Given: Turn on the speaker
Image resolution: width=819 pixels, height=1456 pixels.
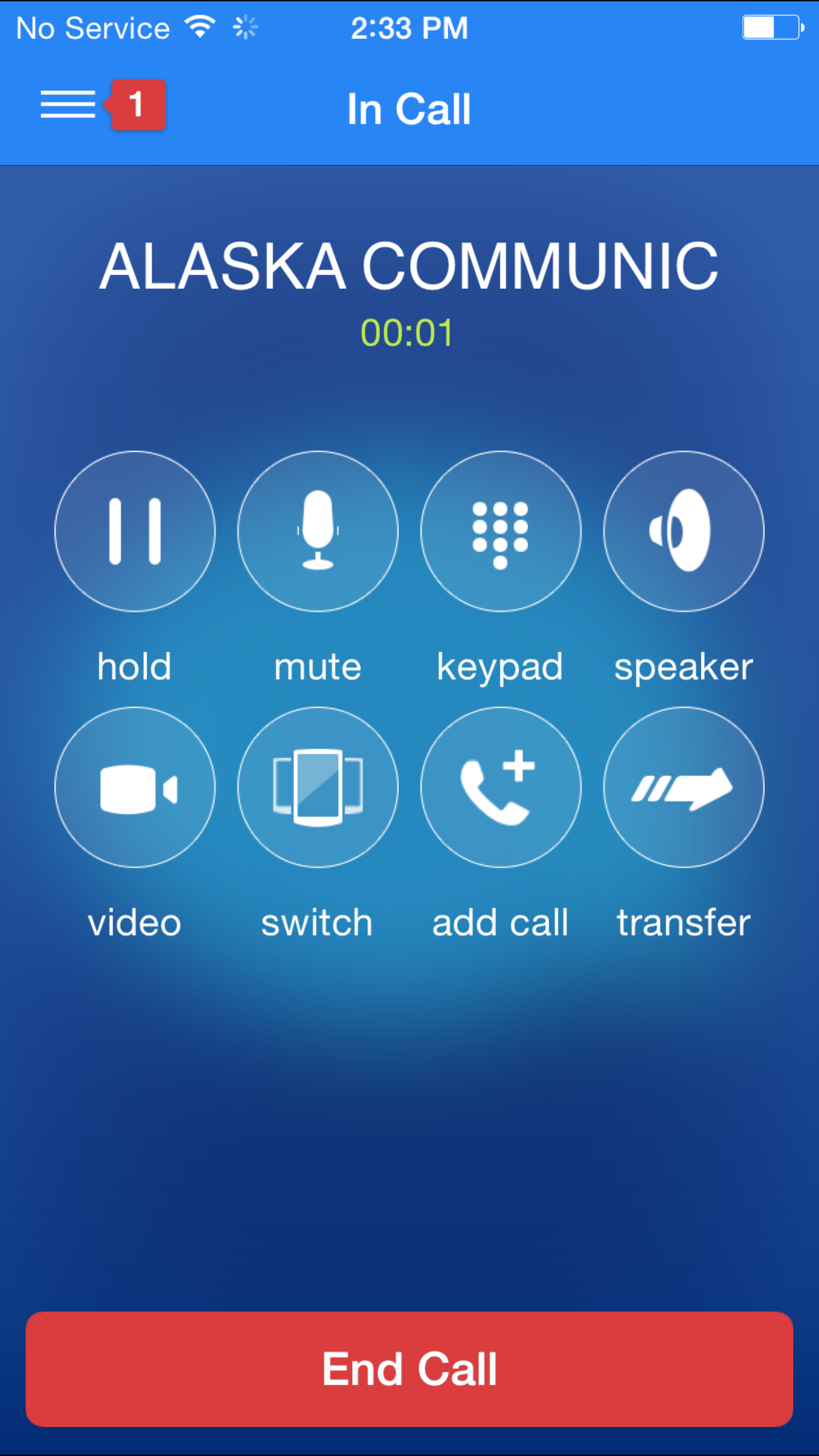Looking at the screenshot, I should pos(684,531).
